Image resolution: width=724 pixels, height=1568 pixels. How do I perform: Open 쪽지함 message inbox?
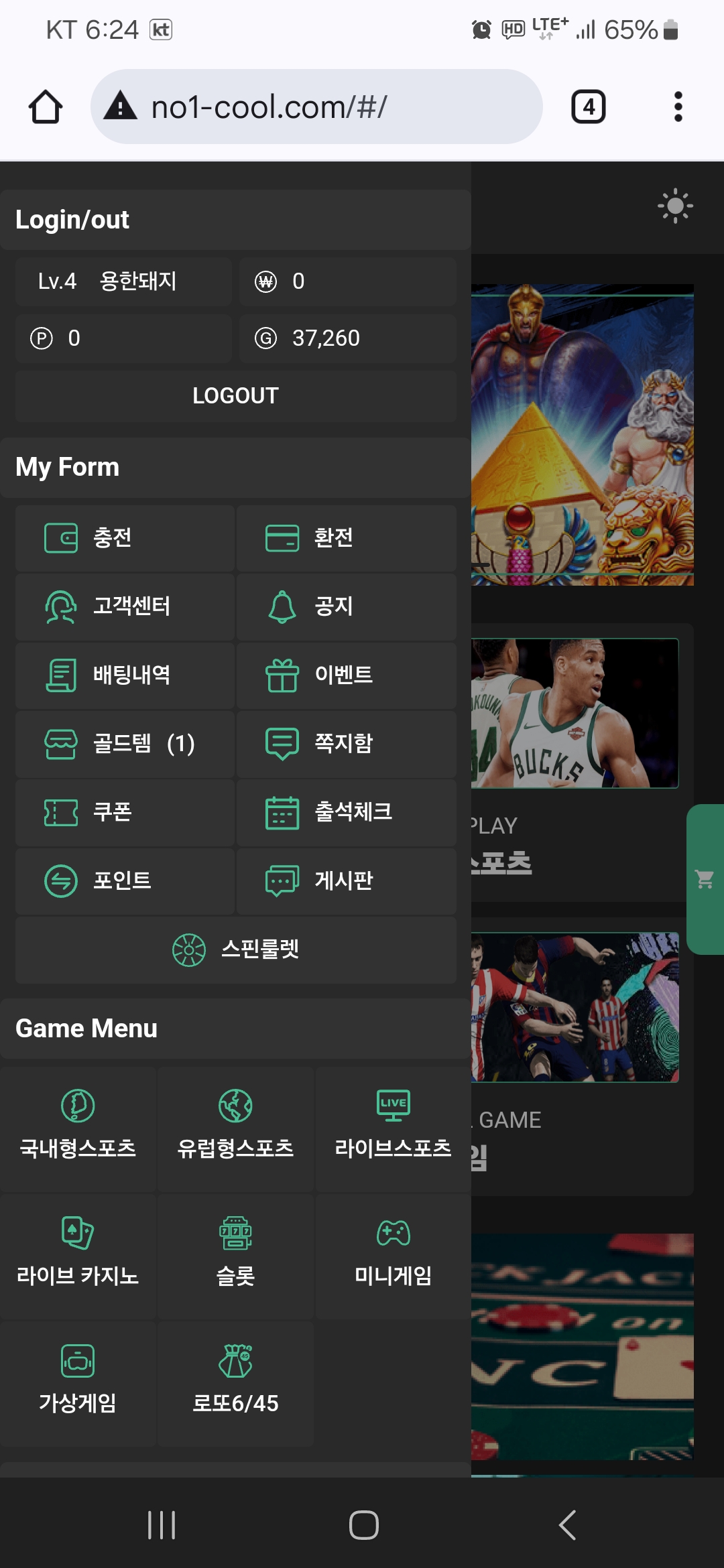click(x=346, y=744)
